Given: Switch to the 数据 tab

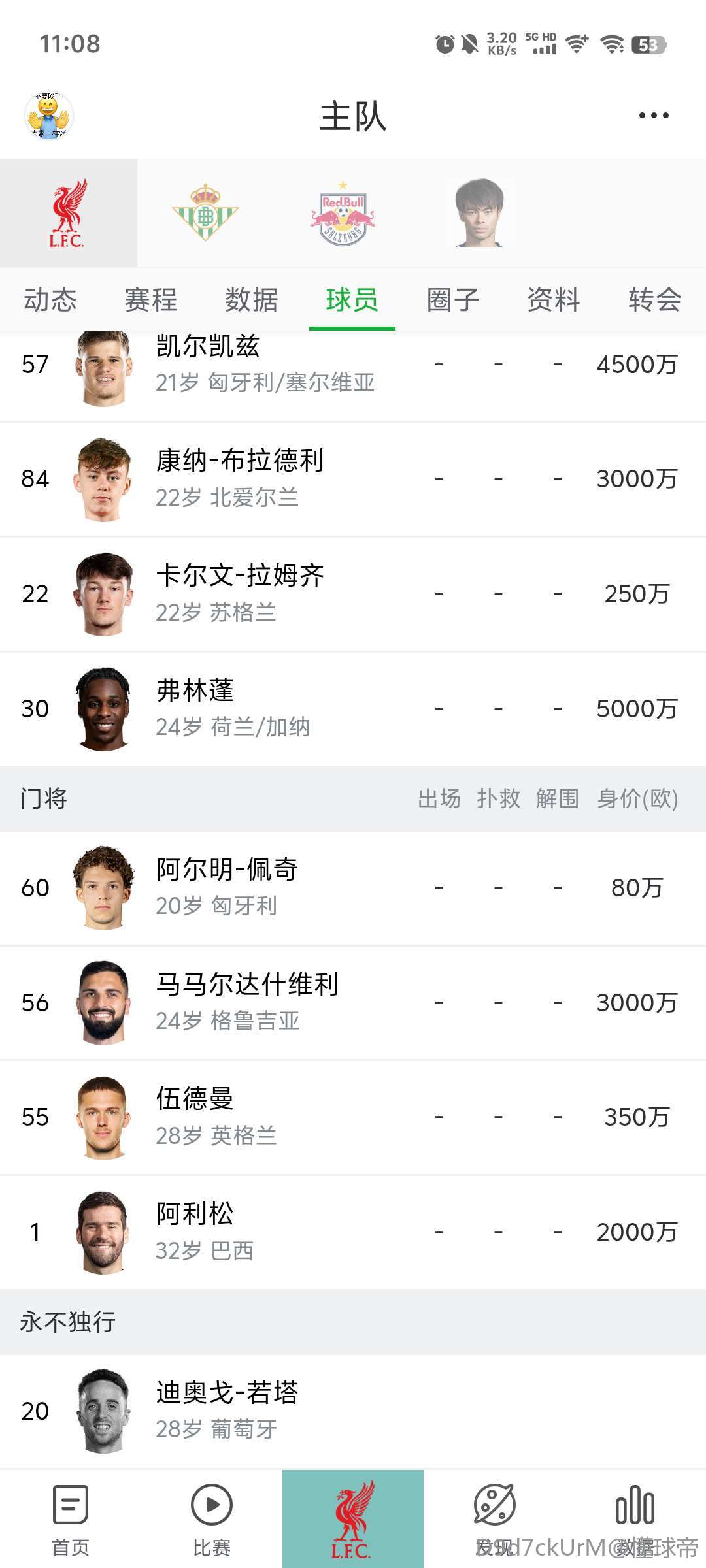Looking at the screenshot, I should tap(252, 300).
